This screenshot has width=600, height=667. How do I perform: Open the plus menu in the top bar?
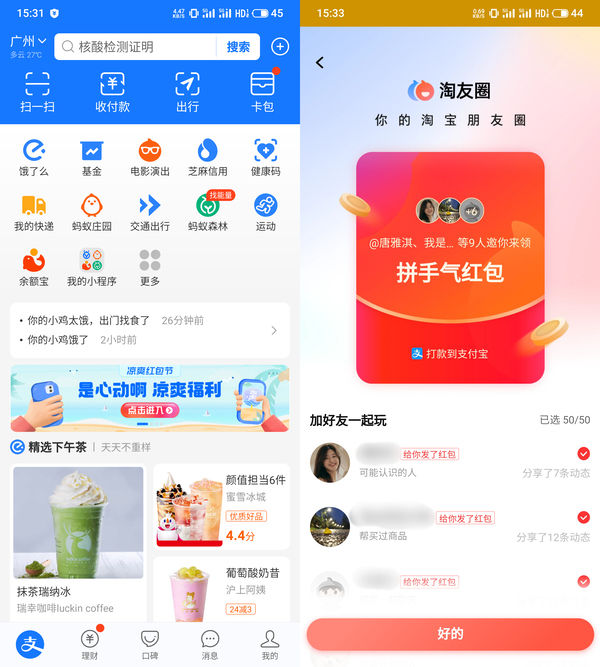280,47
